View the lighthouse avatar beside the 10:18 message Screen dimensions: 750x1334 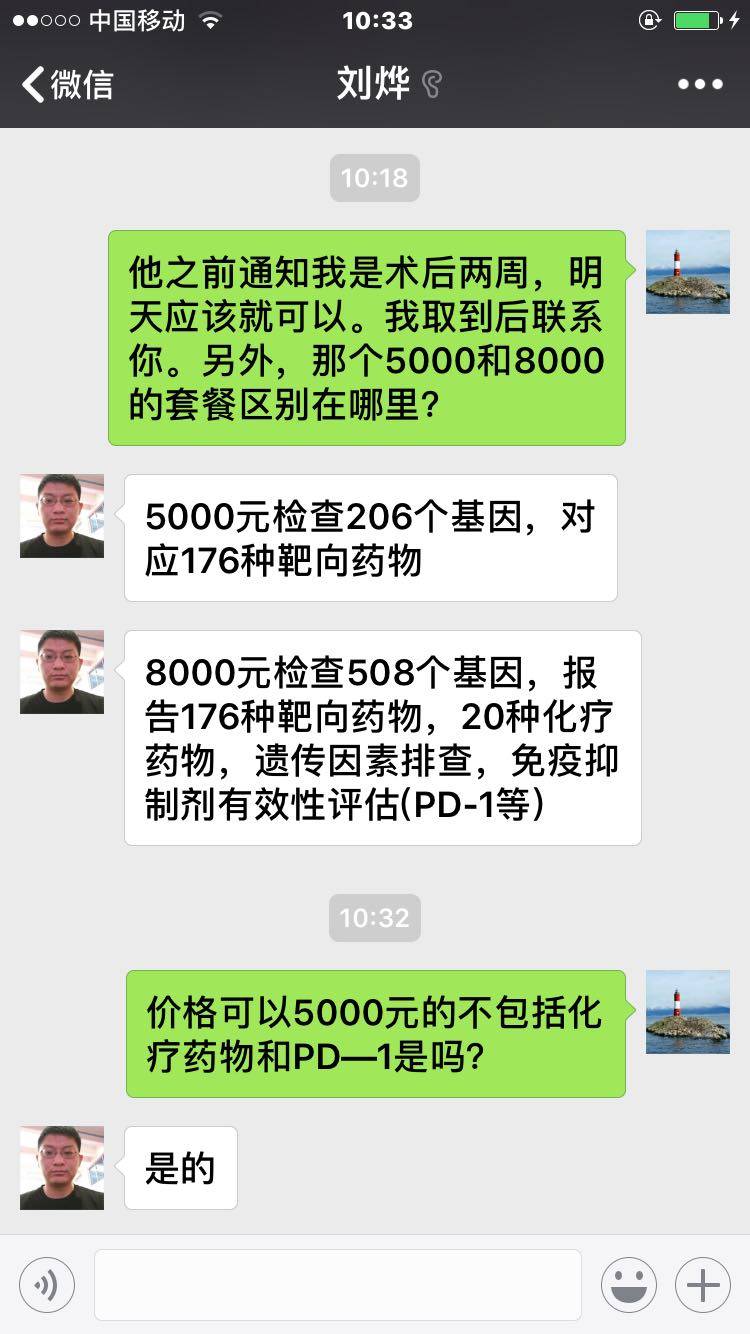click(687, 272)
